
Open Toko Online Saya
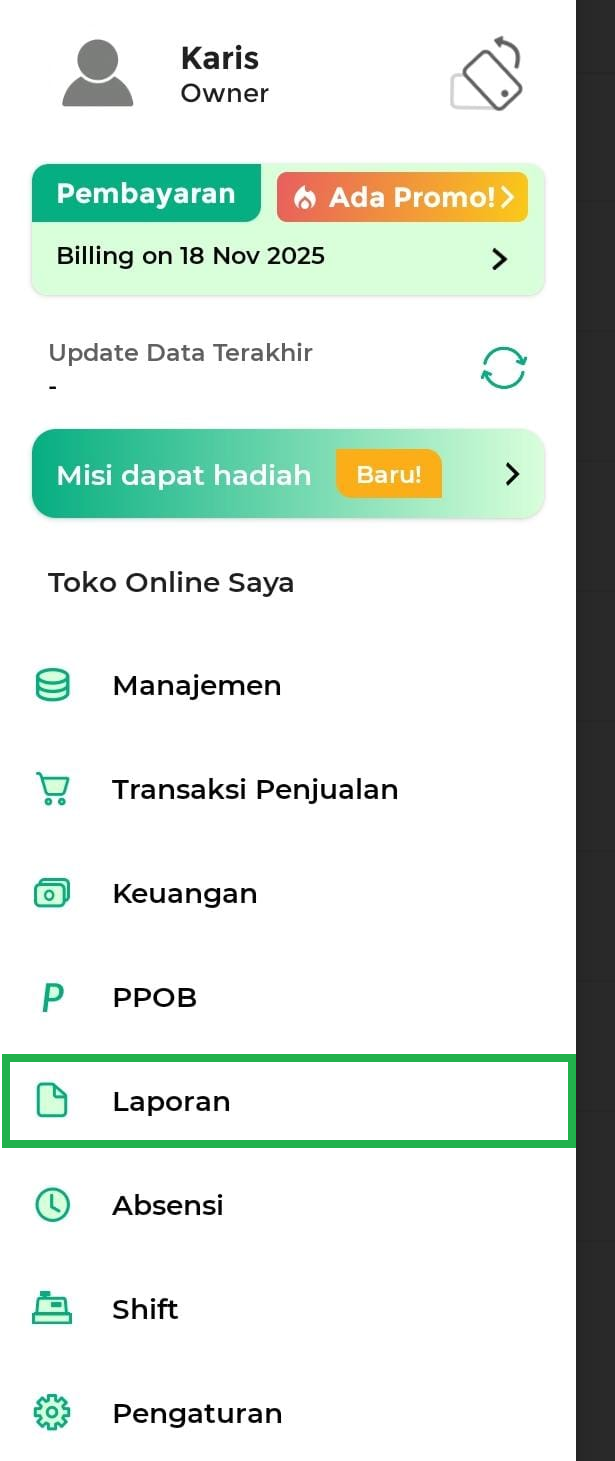pyautogui.click(x=171, y=583)
